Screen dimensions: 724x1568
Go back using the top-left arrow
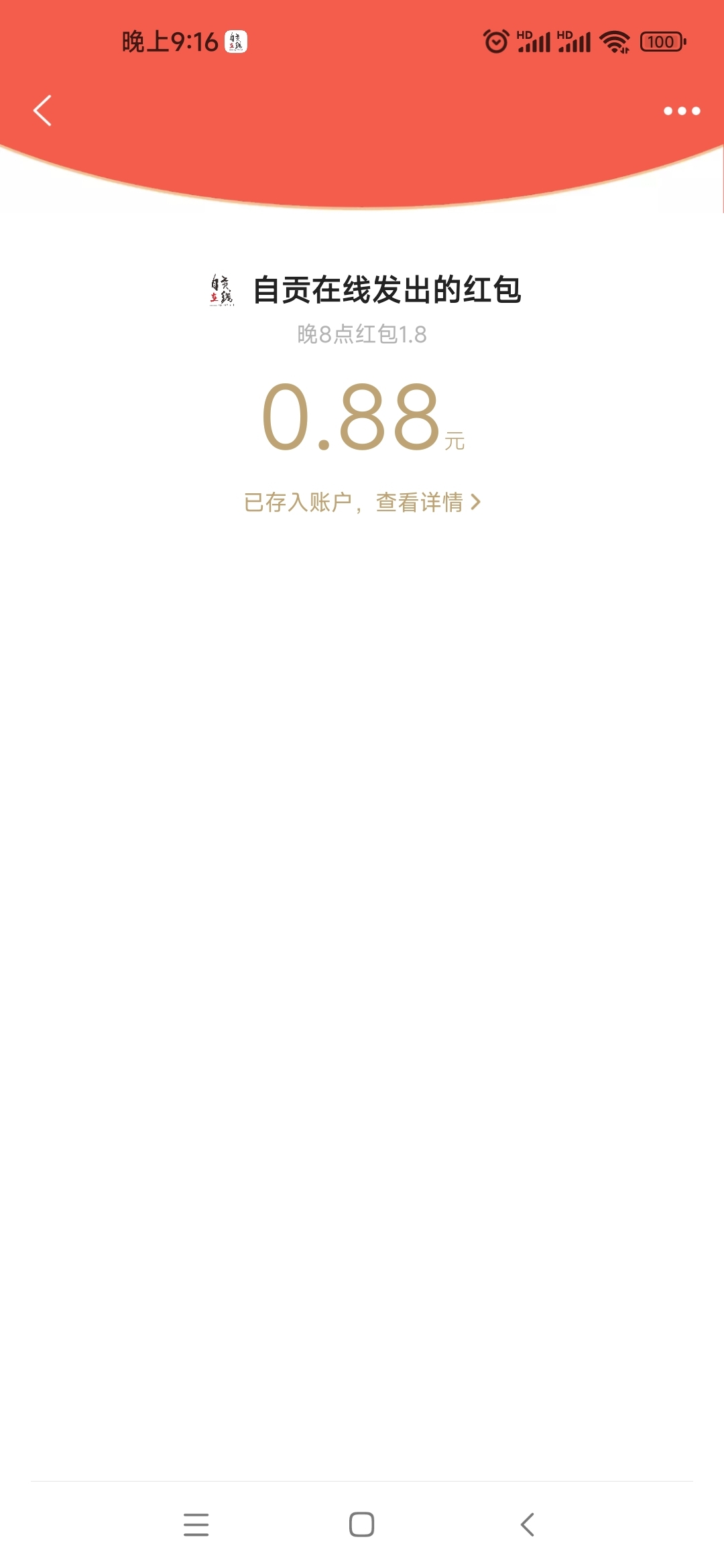(42, 111)
